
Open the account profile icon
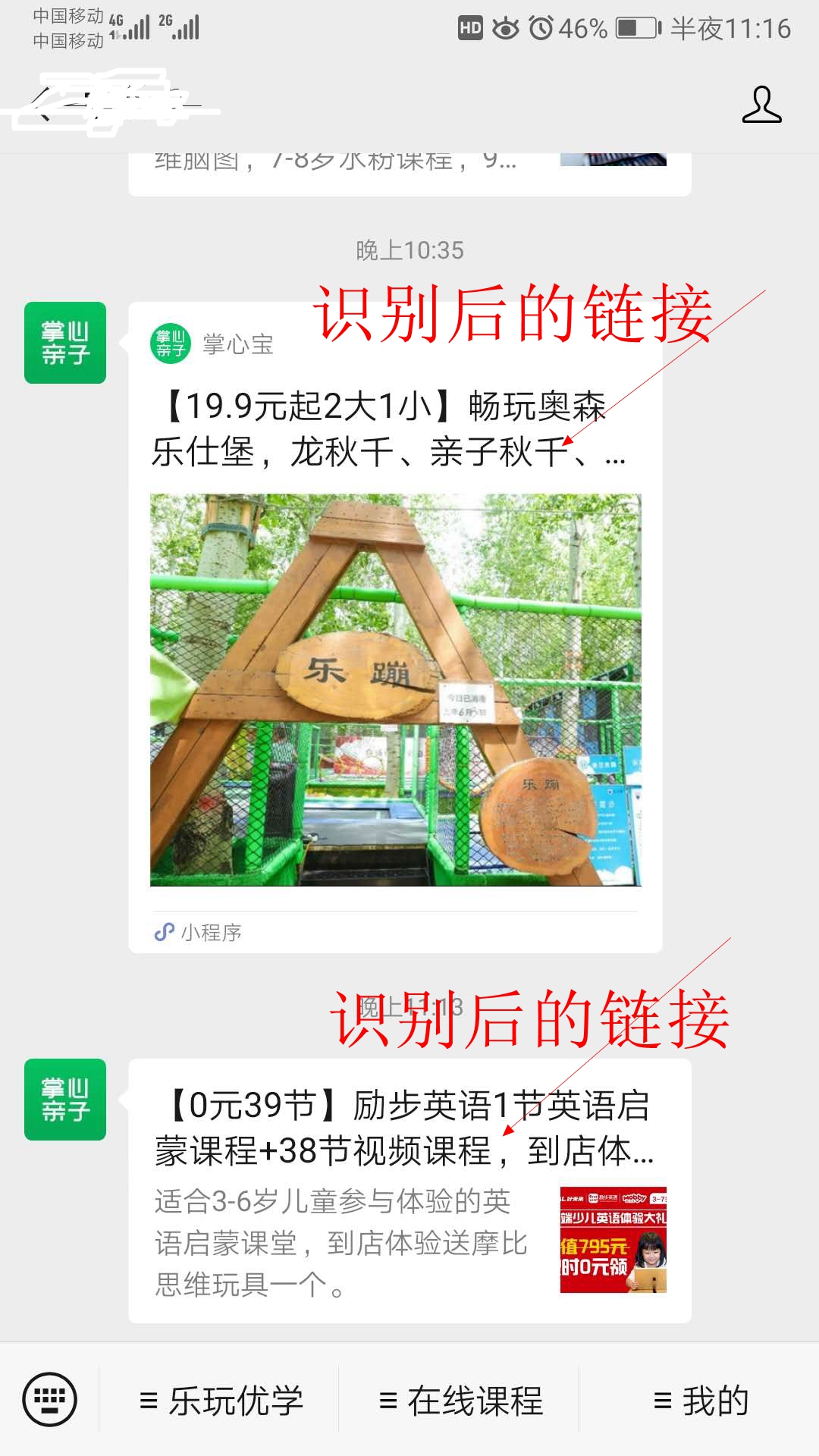click(x=761, y=105)
